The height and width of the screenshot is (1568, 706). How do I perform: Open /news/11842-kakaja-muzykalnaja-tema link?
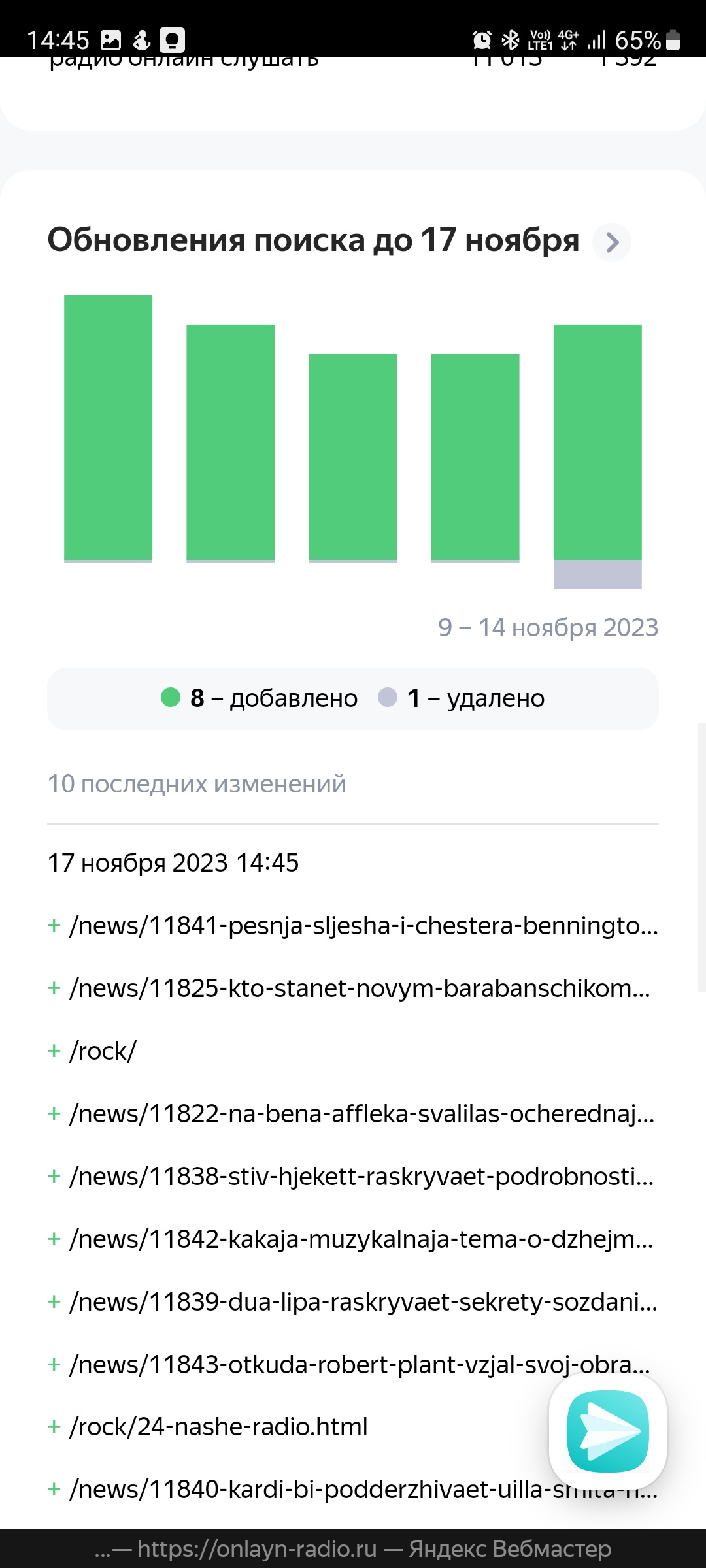pos(361,1239)
